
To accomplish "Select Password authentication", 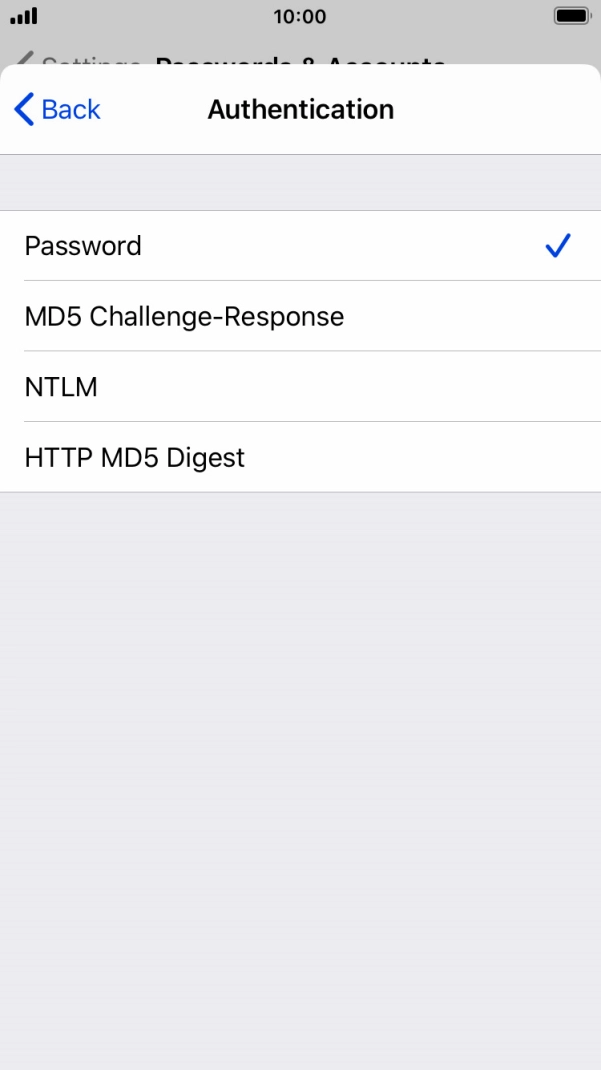I will click(x=300, y=246).
